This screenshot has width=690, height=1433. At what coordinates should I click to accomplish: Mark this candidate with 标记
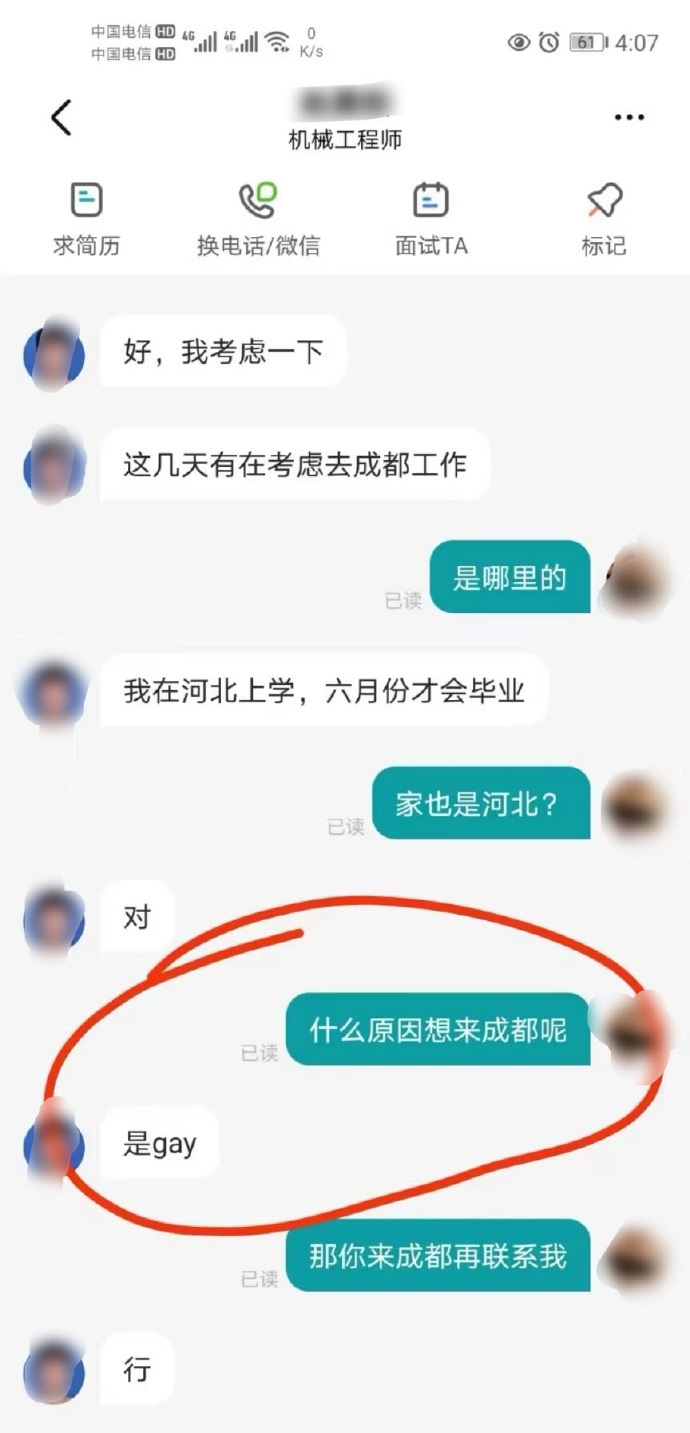[604, 219]
